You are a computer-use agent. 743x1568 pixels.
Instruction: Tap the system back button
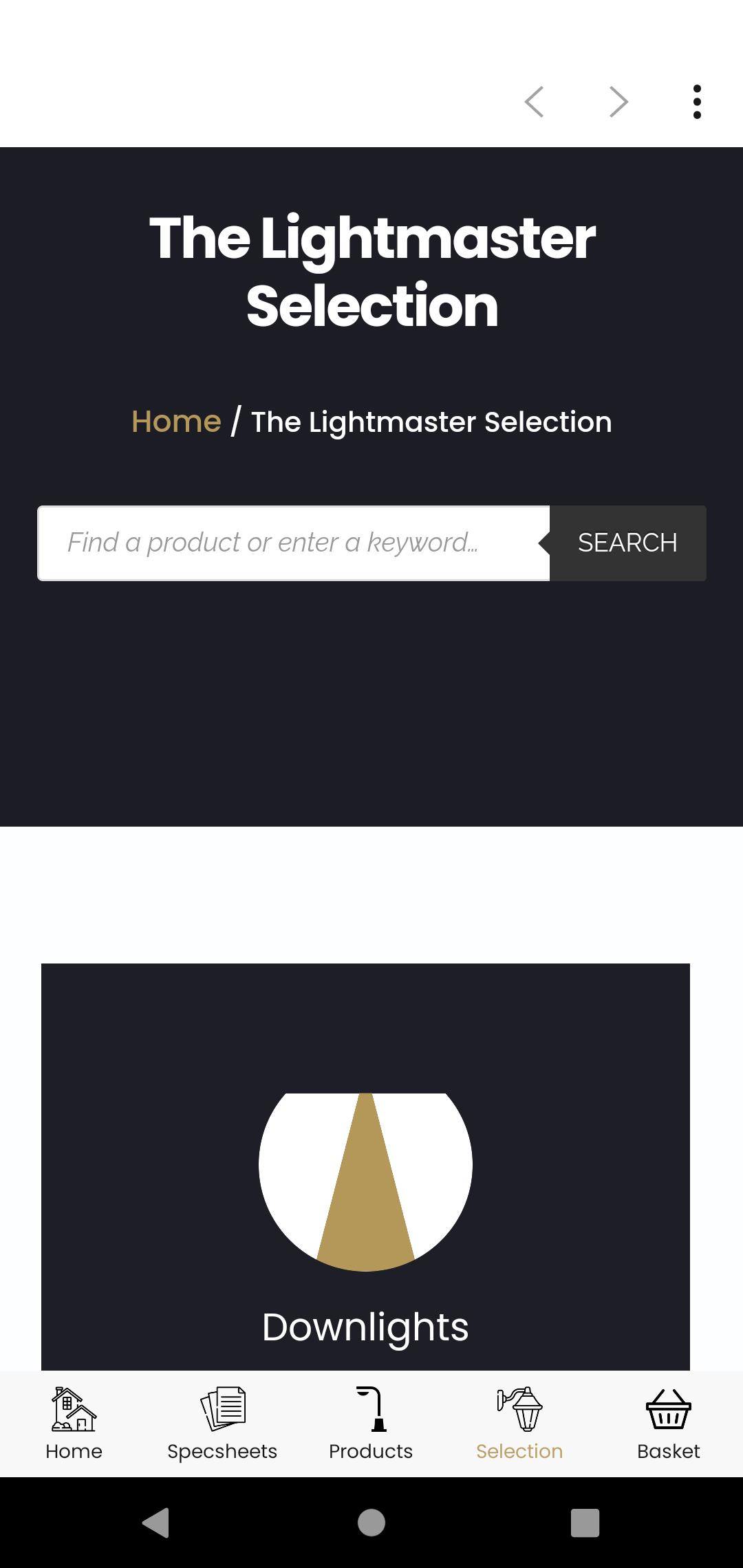click(156, 1522)
